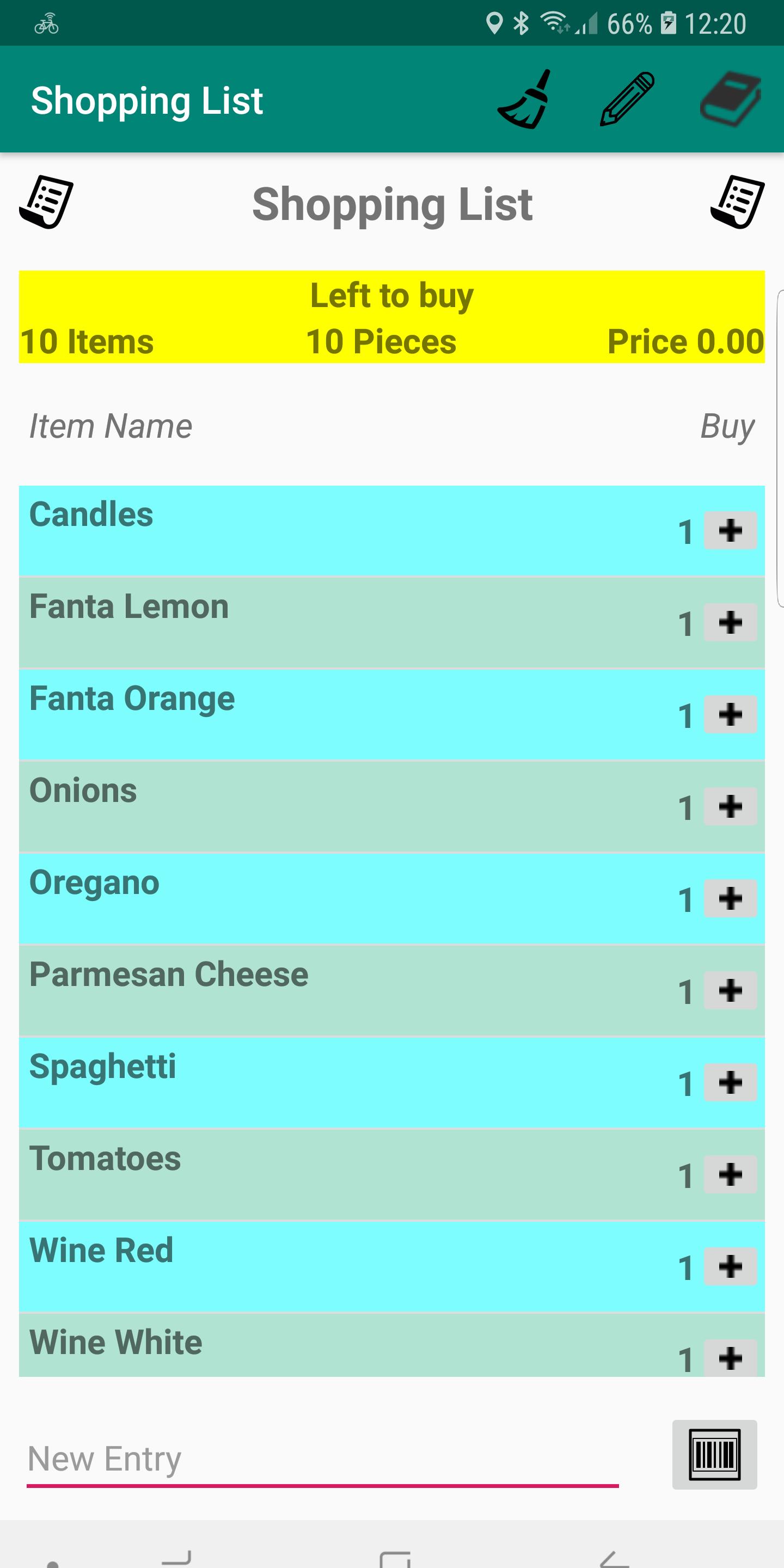
Task: Open the barcode scanner button
Action: 715,1455
